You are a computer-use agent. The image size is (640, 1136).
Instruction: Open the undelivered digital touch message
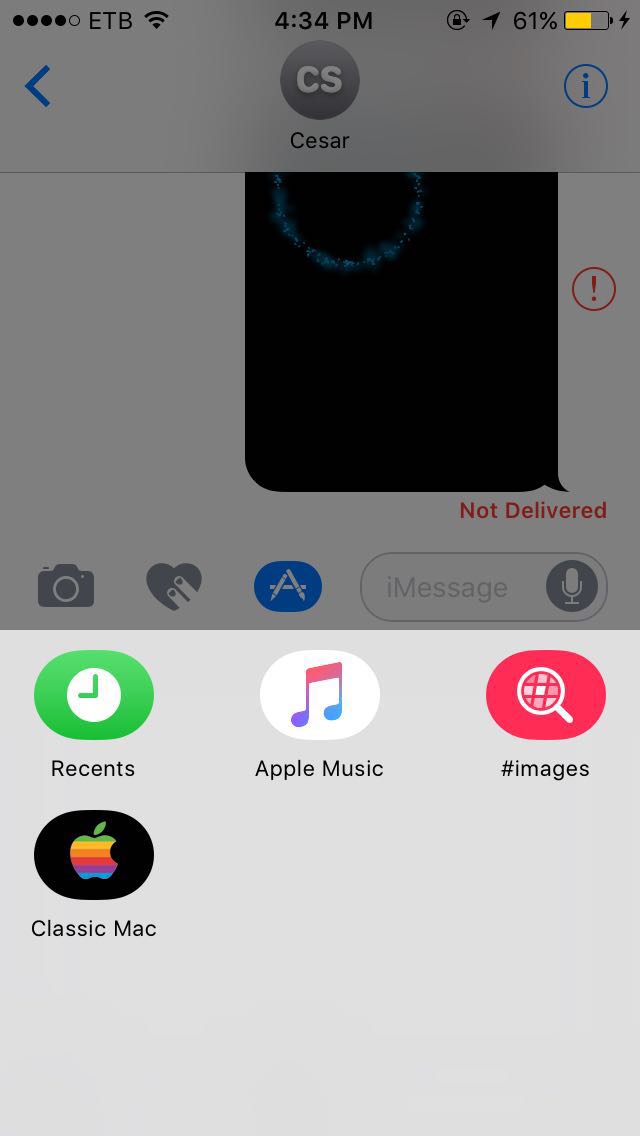click(402, 332)
